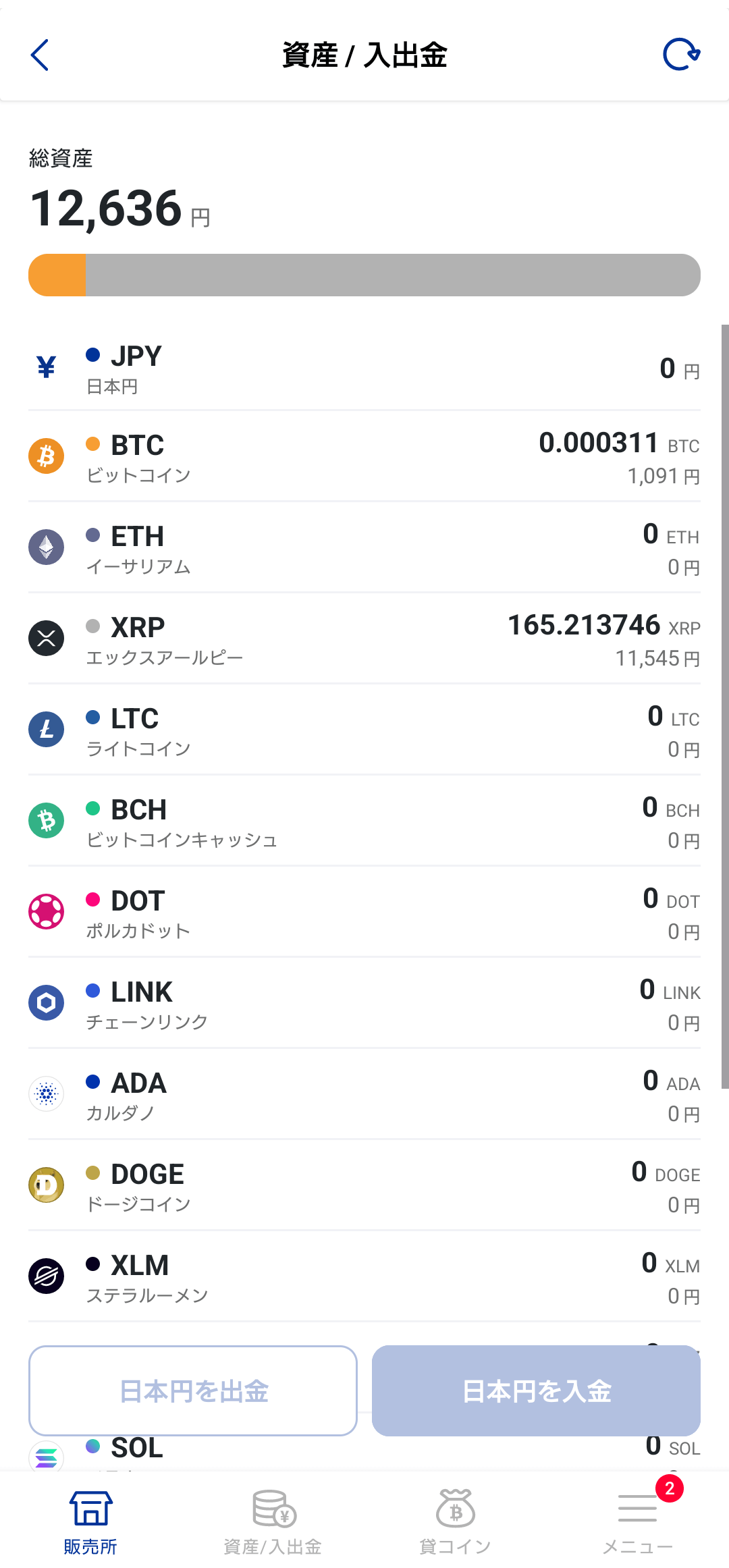
Task: Tap the orange asset allocation bar
Action: tap(57, 274)
